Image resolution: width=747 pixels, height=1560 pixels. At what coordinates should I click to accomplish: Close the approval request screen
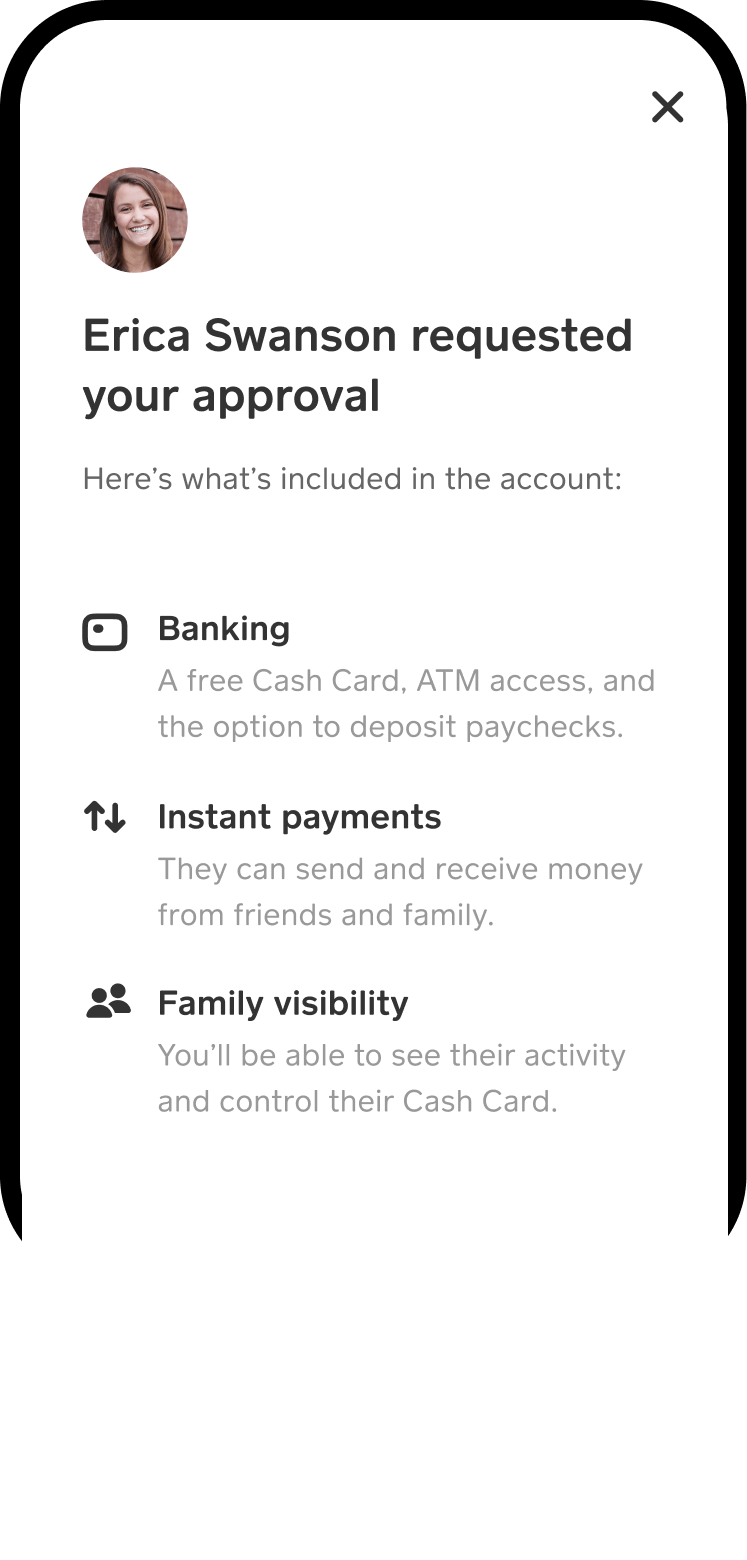pyautogui.click(x=667, y=107)
